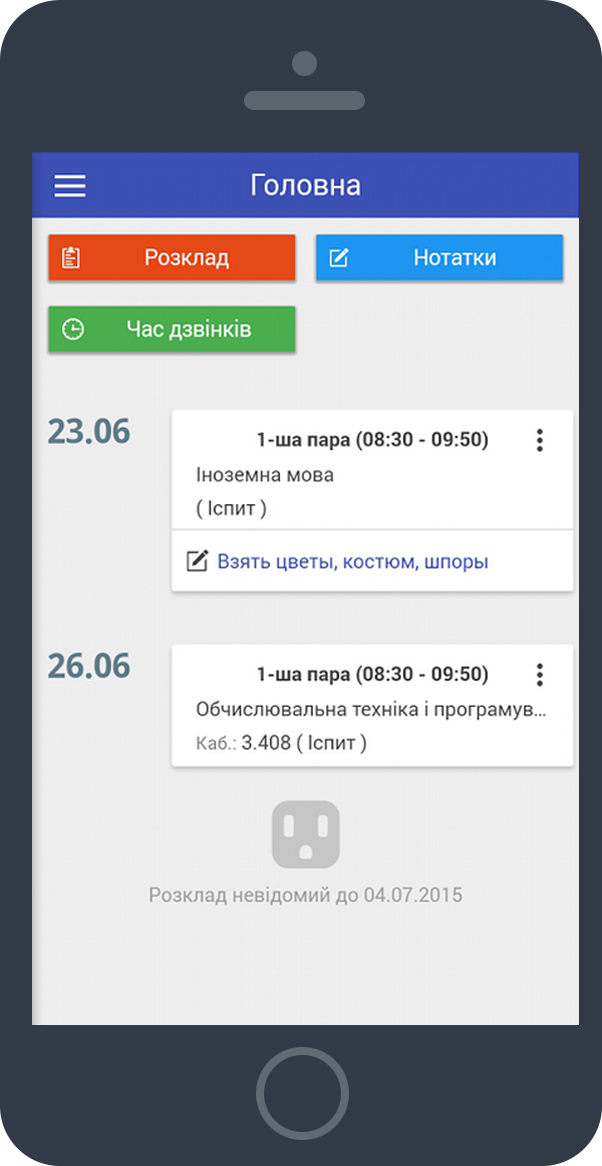This screenshot has width=602, height=1166.
Task: Open overflow menu on Обчислювальна техніка card
Action: (x=540, y=674)
